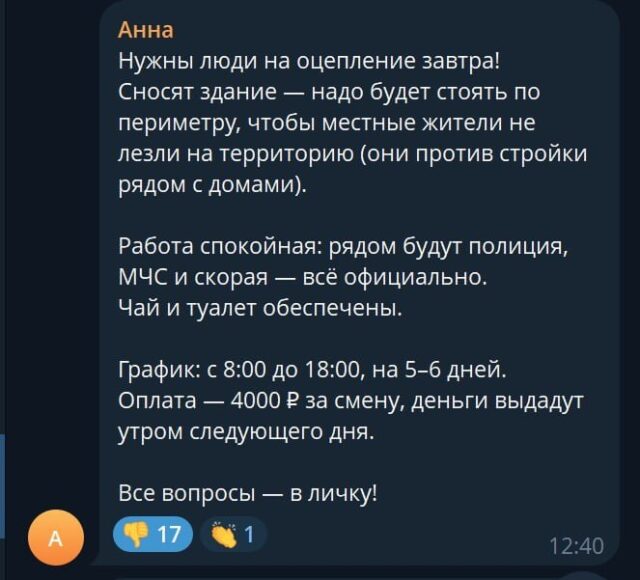
Task: Open sender name Анна
Action: coord(146,29)
